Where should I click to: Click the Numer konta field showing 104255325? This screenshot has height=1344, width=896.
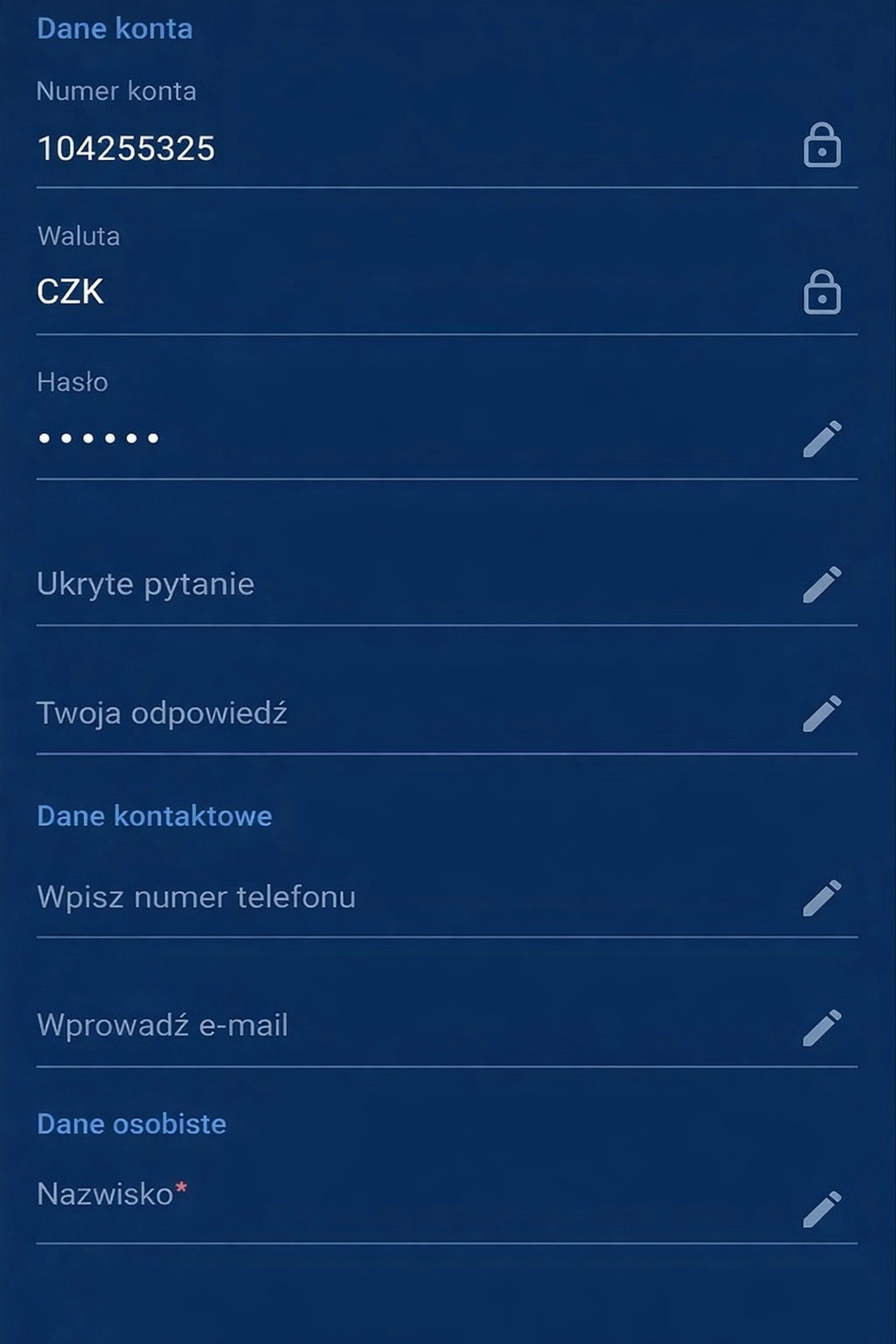coord(127,149)
